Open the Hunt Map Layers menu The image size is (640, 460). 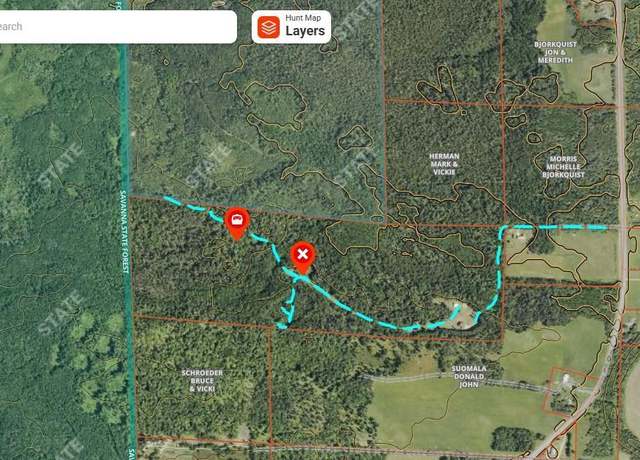[x=292, y=26]
